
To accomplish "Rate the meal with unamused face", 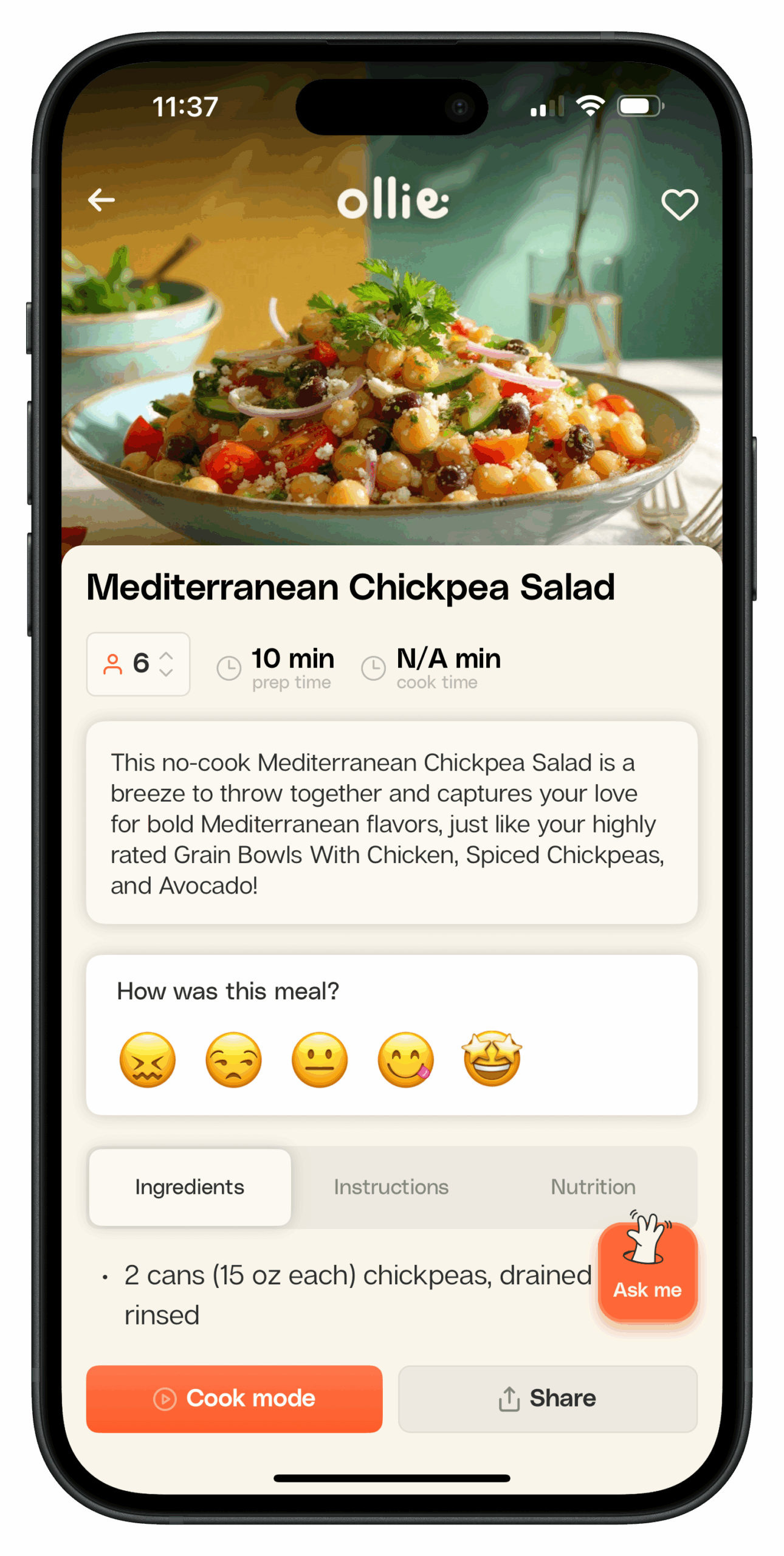I will click(234, 1059).
